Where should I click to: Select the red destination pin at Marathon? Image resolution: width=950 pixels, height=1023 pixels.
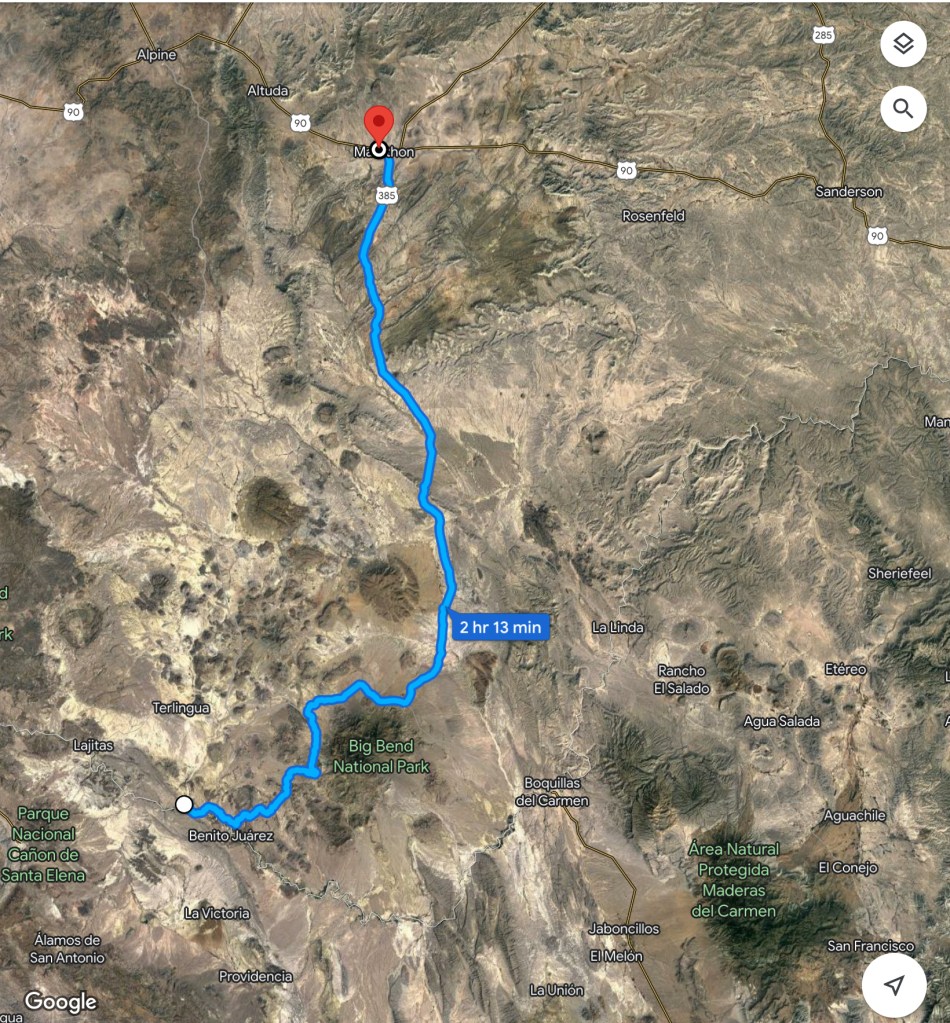pos(378,125)
